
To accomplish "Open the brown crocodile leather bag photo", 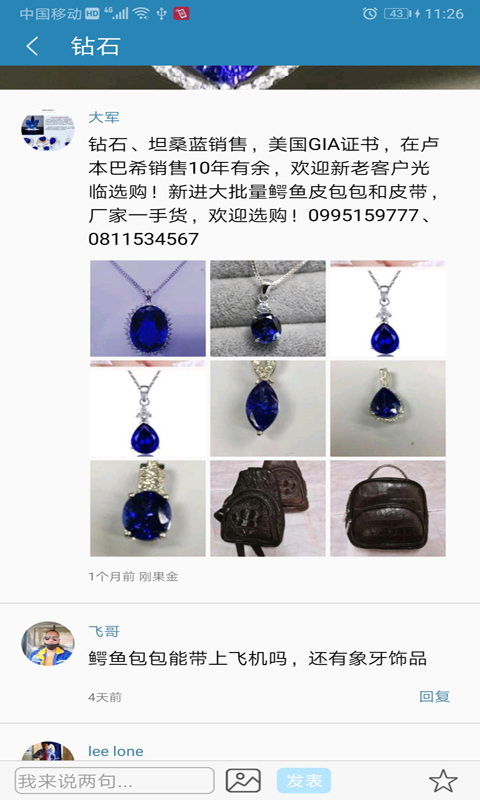I will click(388, 508).
